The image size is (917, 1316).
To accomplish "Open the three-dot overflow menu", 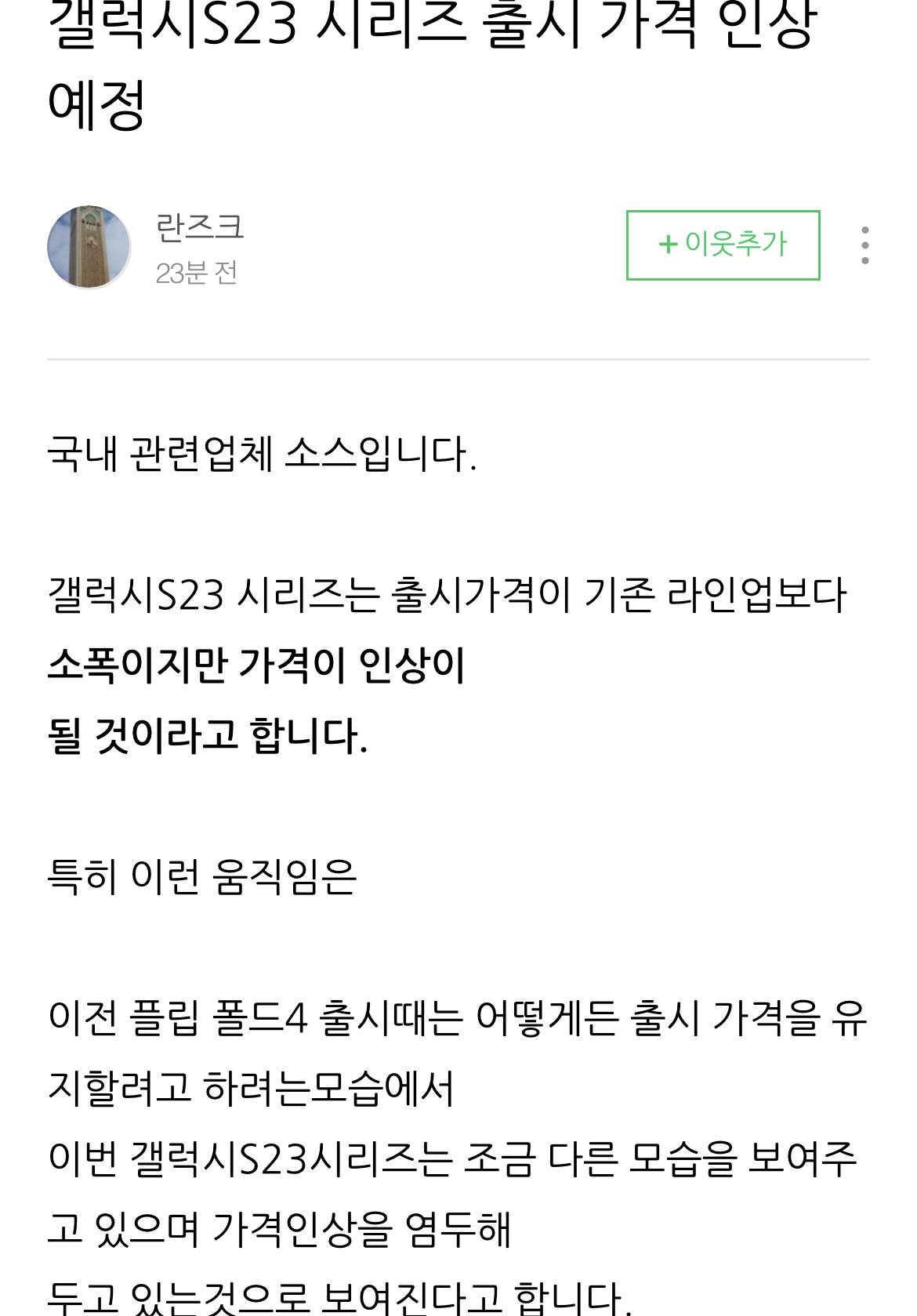I will coord(864,245).
